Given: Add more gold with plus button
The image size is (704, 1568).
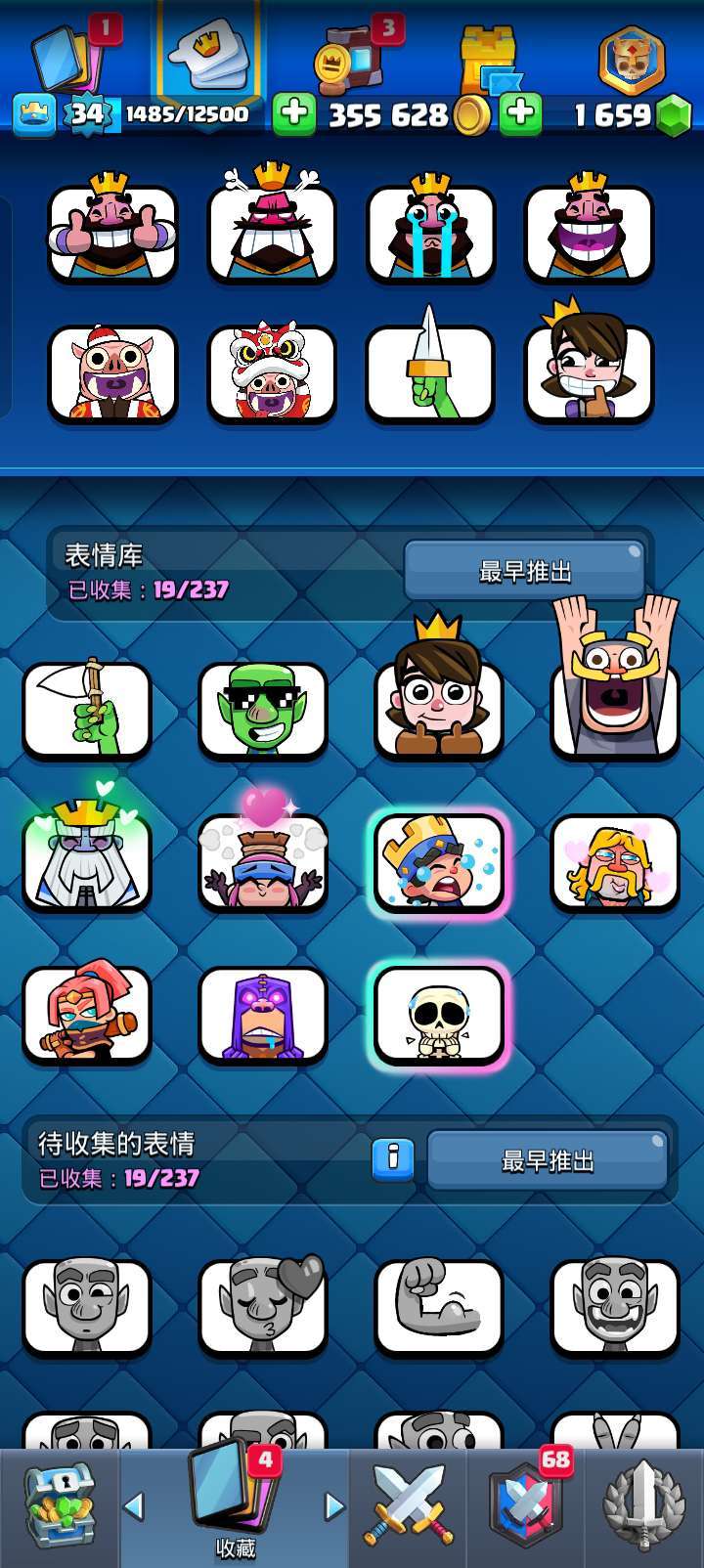Looking at the screenshot, I should [x=293, y=114].
